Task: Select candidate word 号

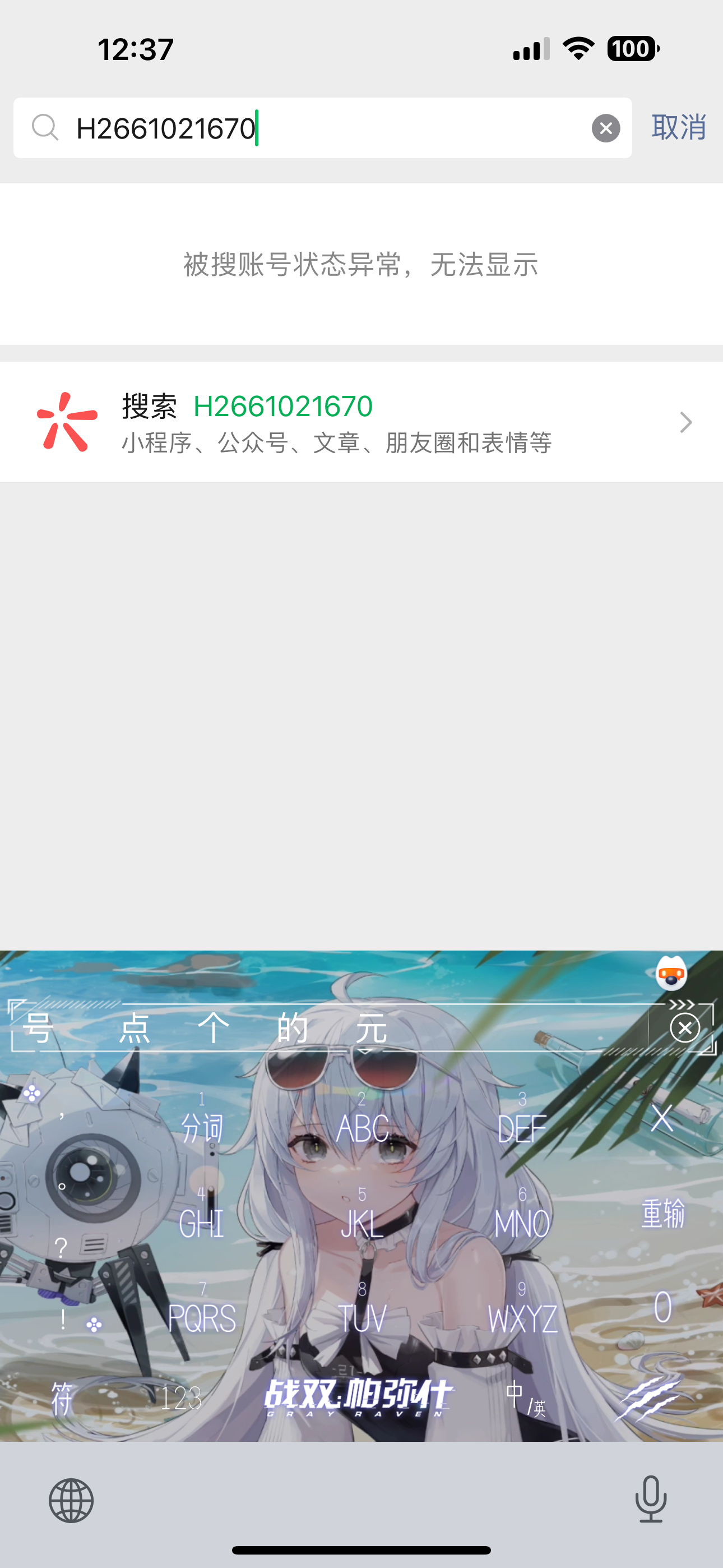Action: 39,1029
